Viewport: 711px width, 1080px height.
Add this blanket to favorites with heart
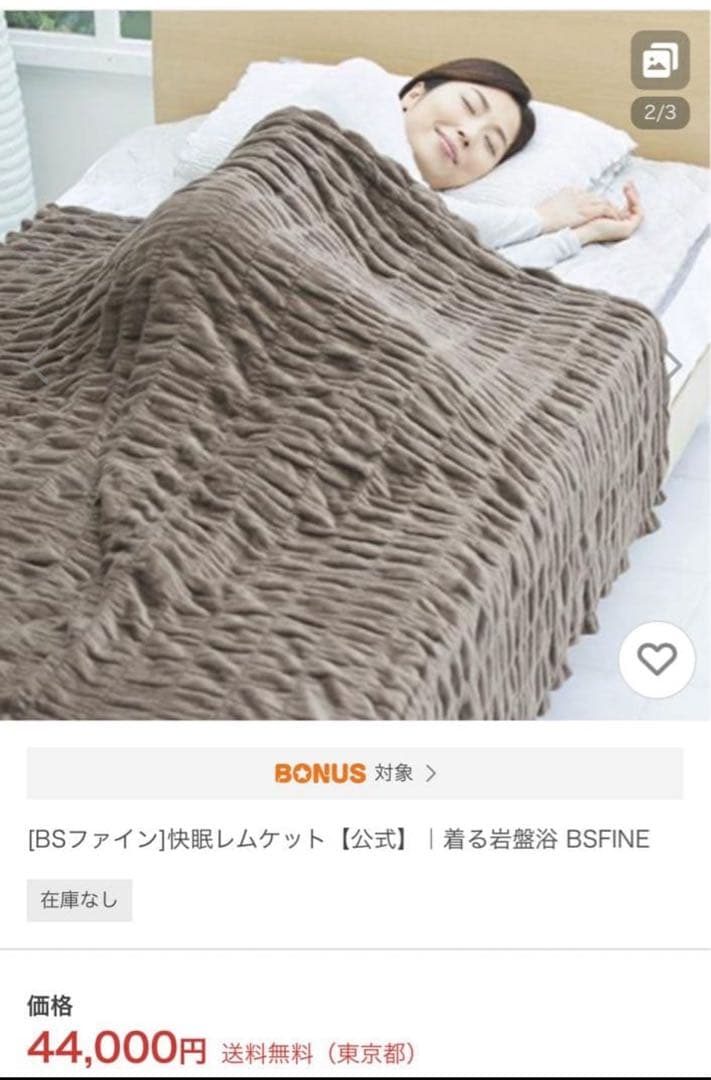tap(656, 659)
